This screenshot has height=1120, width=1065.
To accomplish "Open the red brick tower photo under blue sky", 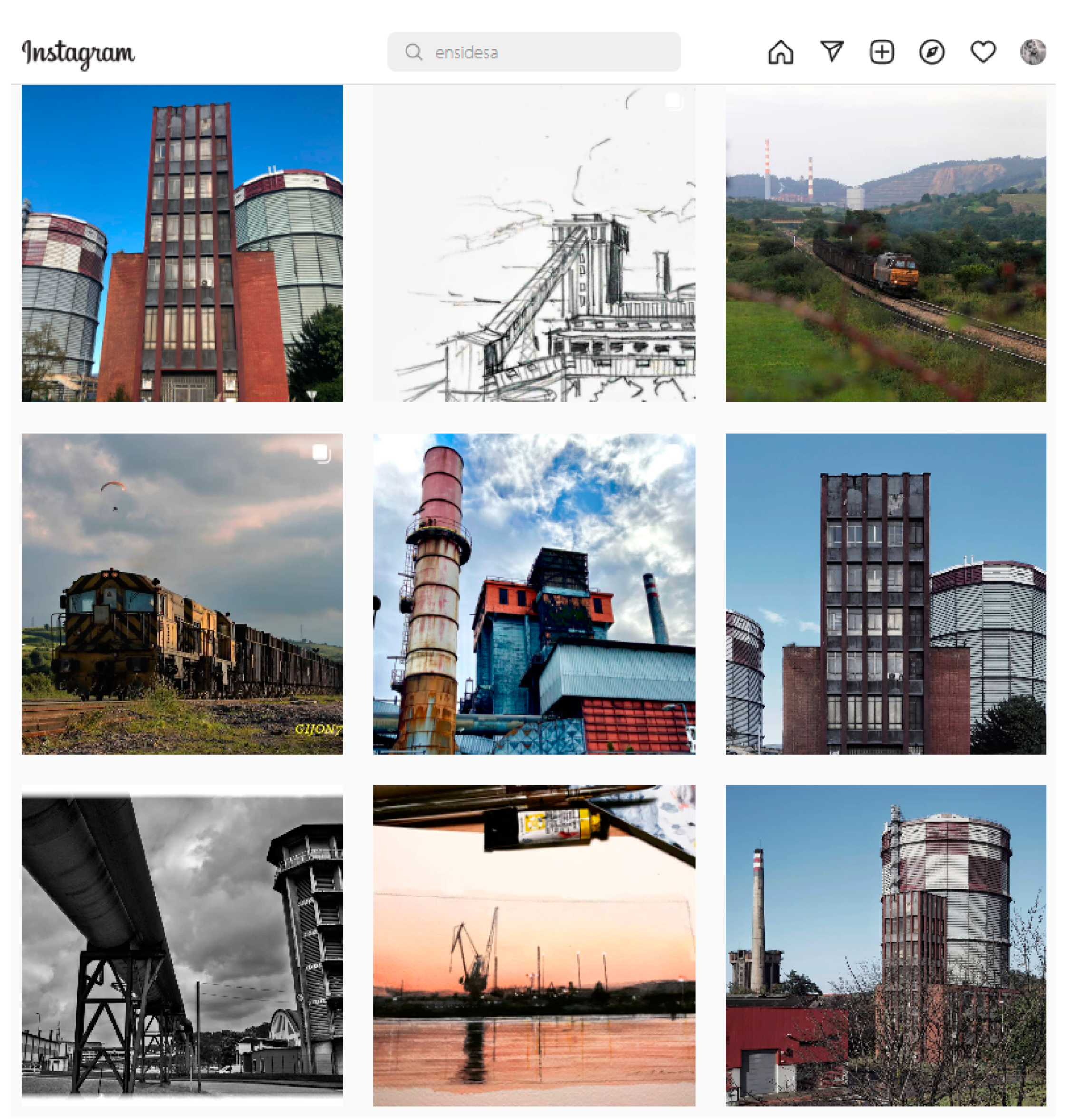I will click(x=182, y=243).
